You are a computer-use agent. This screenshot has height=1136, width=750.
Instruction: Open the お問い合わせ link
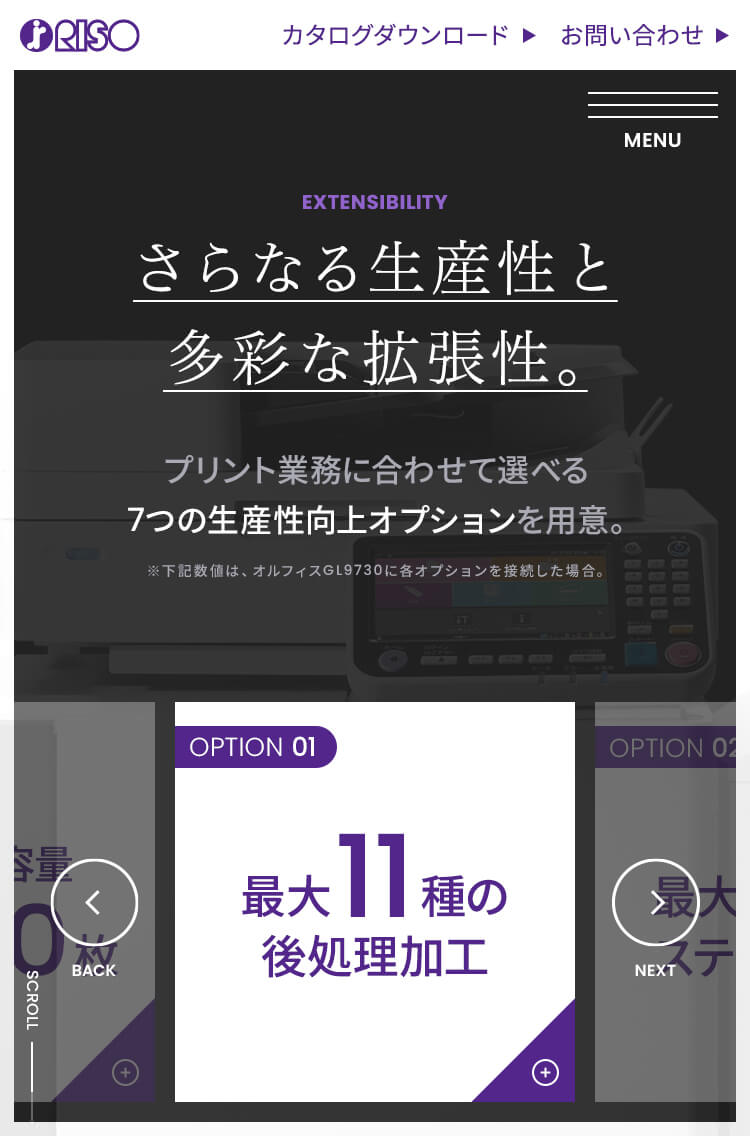click(x=644, y=36)
